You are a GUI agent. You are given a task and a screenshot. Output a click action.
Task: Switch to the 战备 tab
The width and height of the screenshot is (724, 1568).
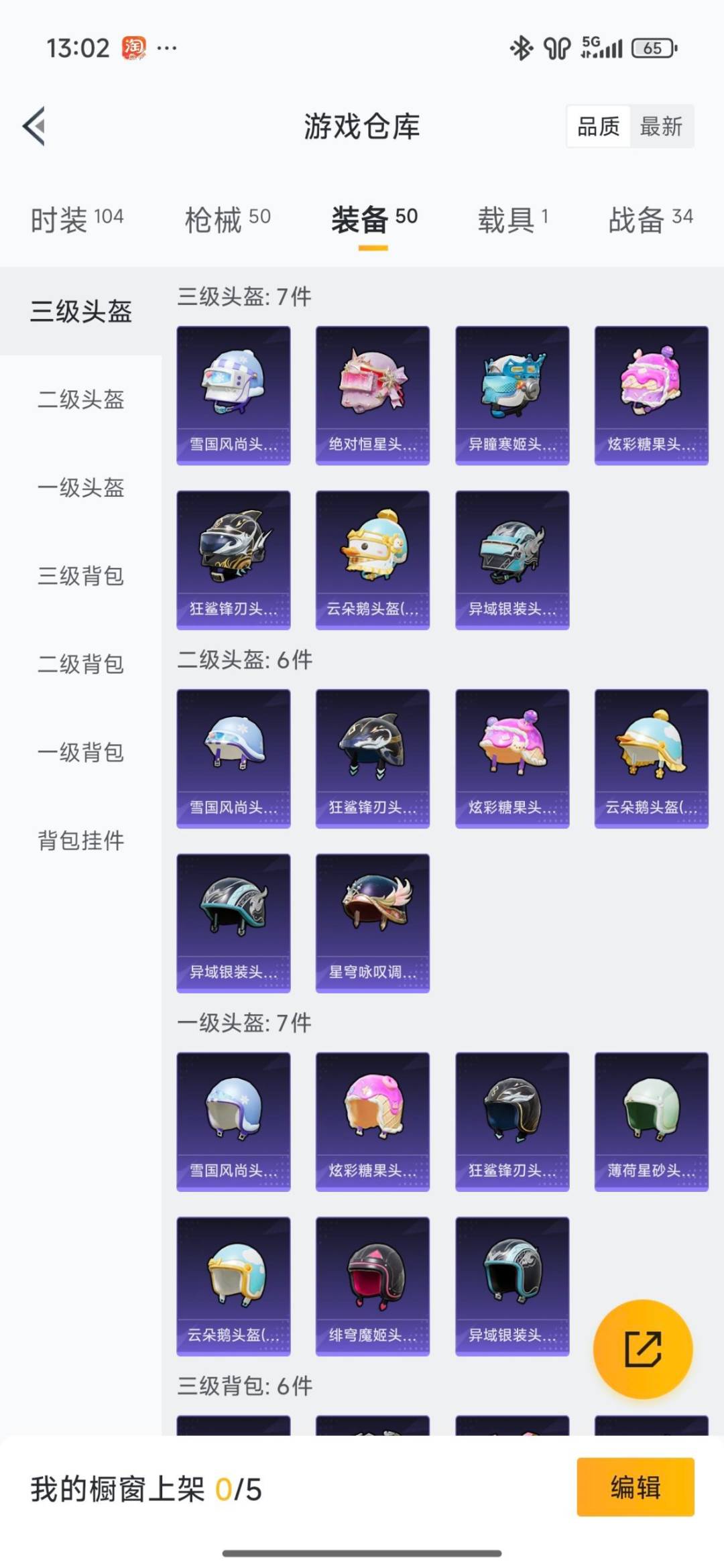pos(650,219)
